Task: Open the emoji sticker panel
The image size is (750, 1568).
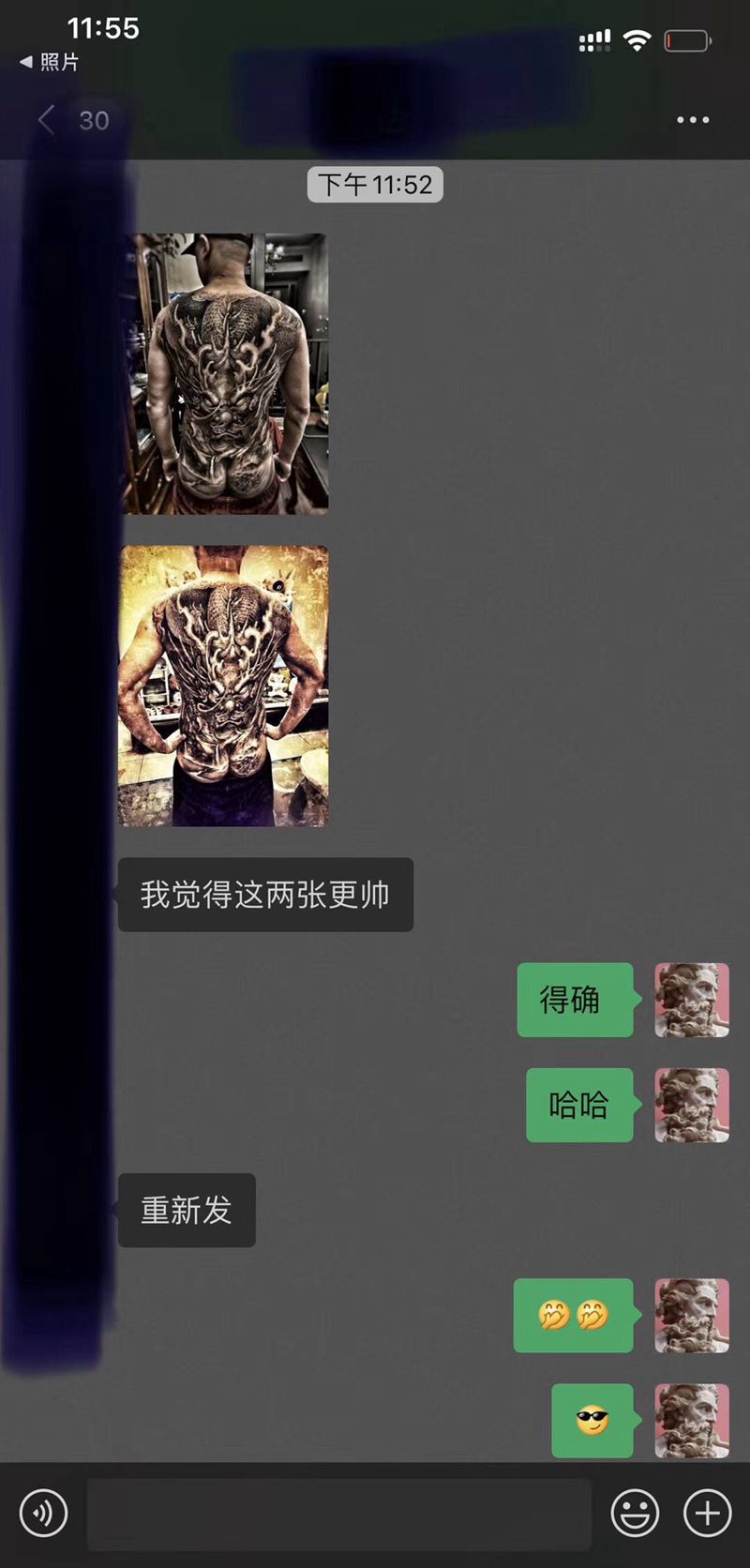Action: [635, 1513]
